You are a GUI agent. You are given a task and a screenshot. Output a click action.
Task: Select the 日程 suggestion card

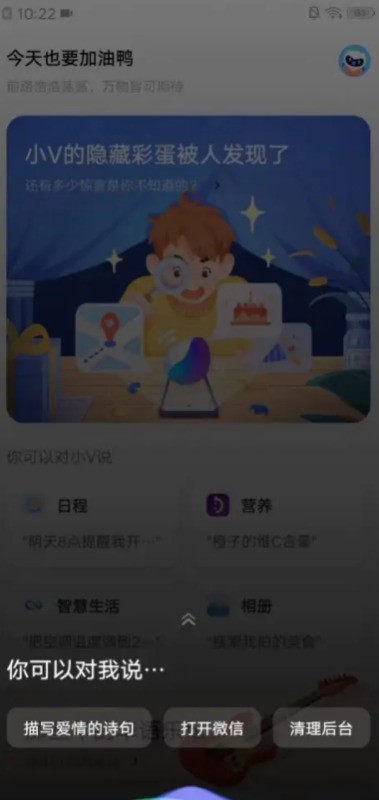(x=95, y=524)
